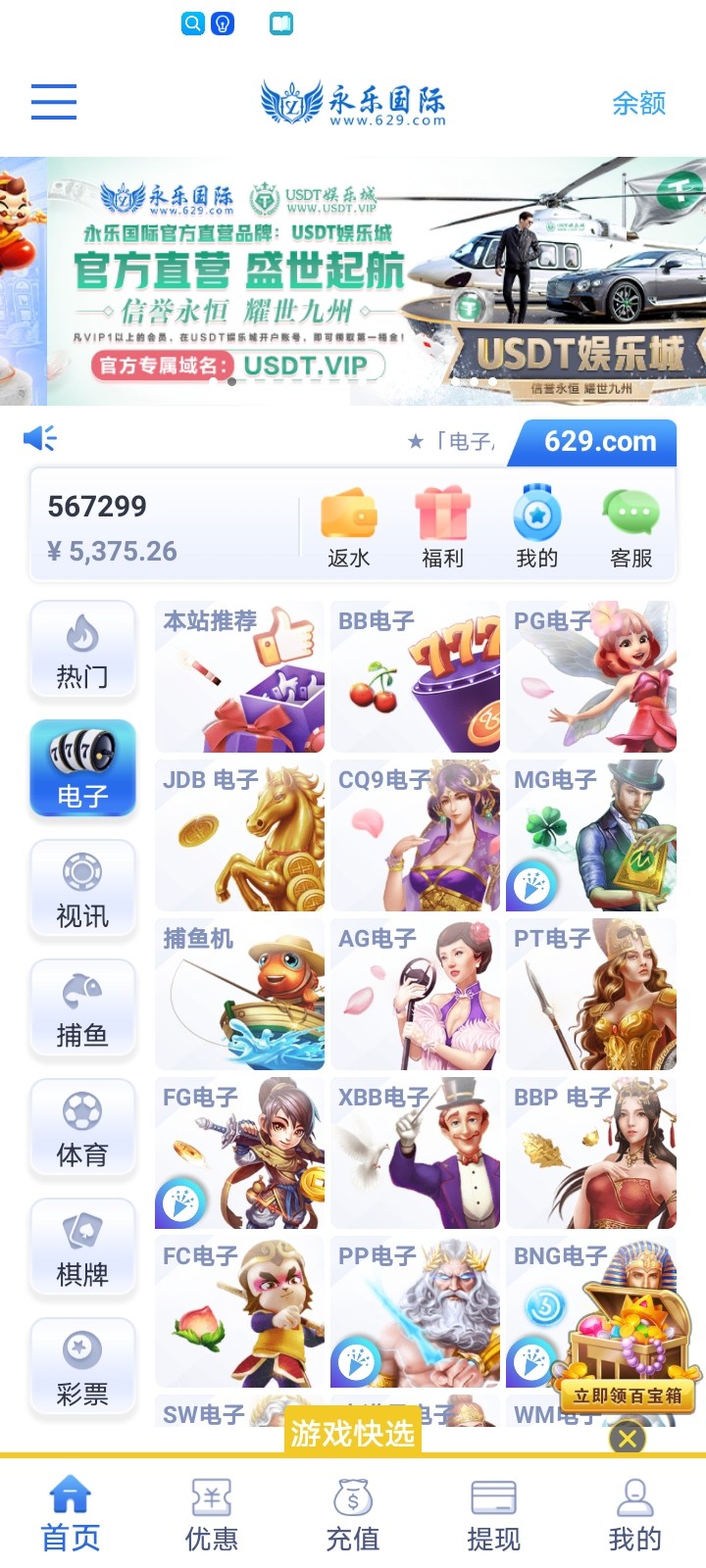Open 游戏快选 quick game selection

pyautogui.click(x=352, y=1434)
